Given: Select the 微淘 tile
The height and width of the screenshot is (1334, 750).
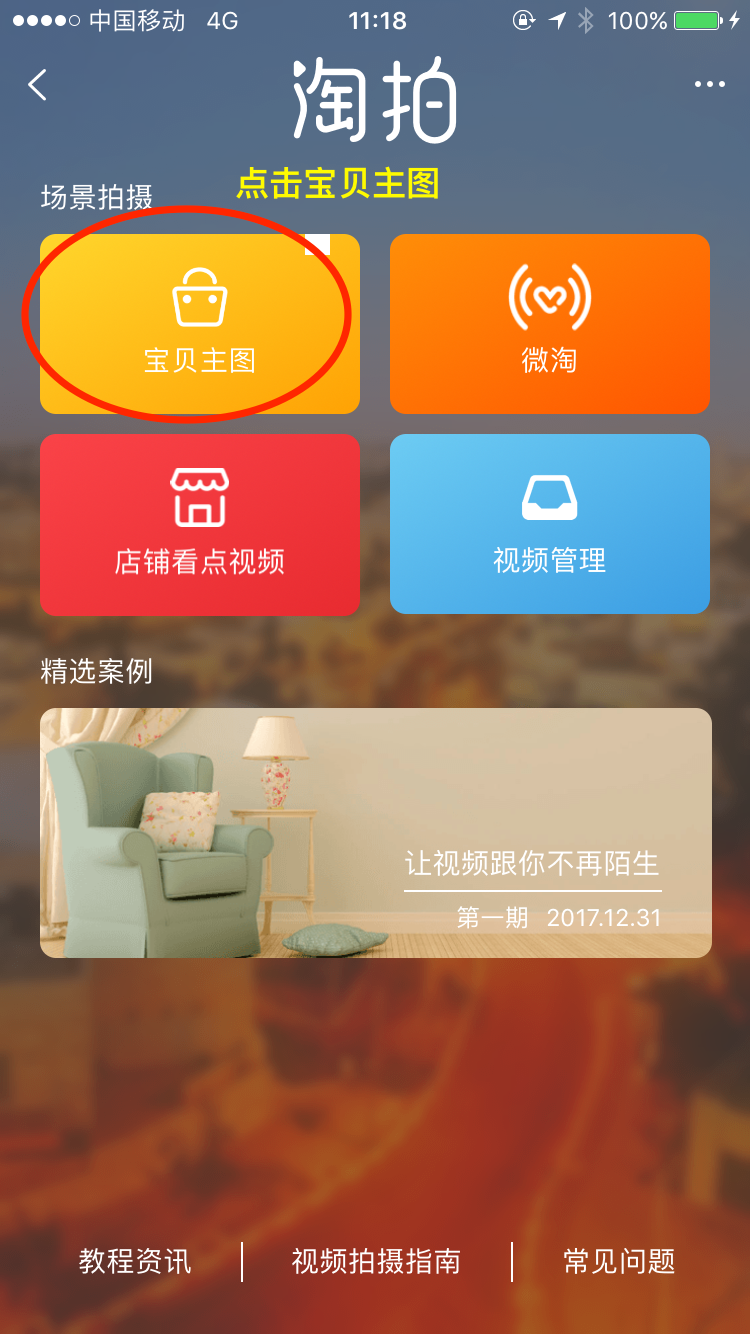Looking at the screenshot, I should click(x=549, y=323).
